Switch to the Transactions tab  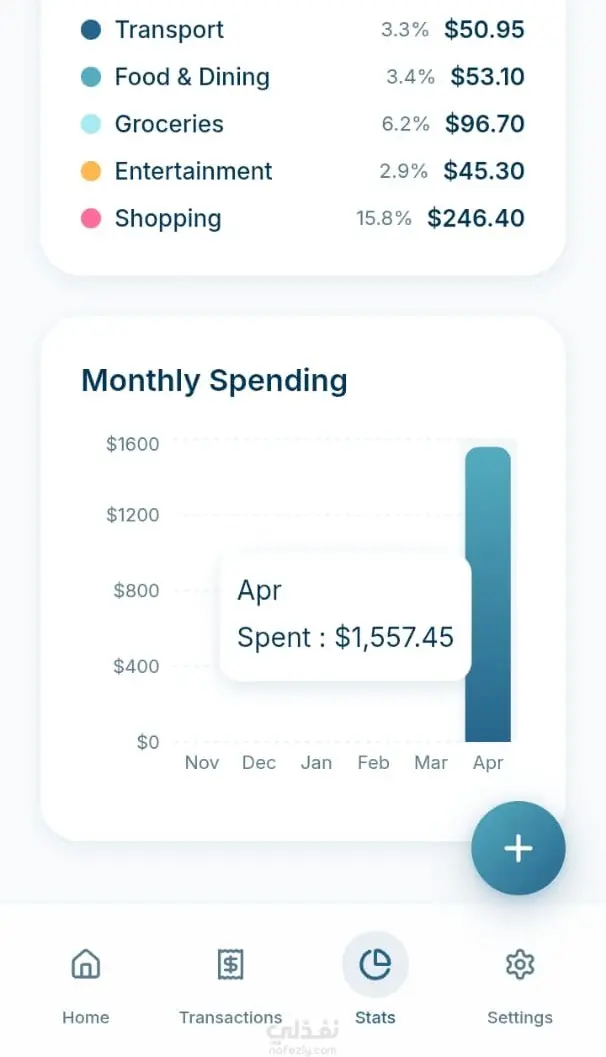click(x=231, y=985)
